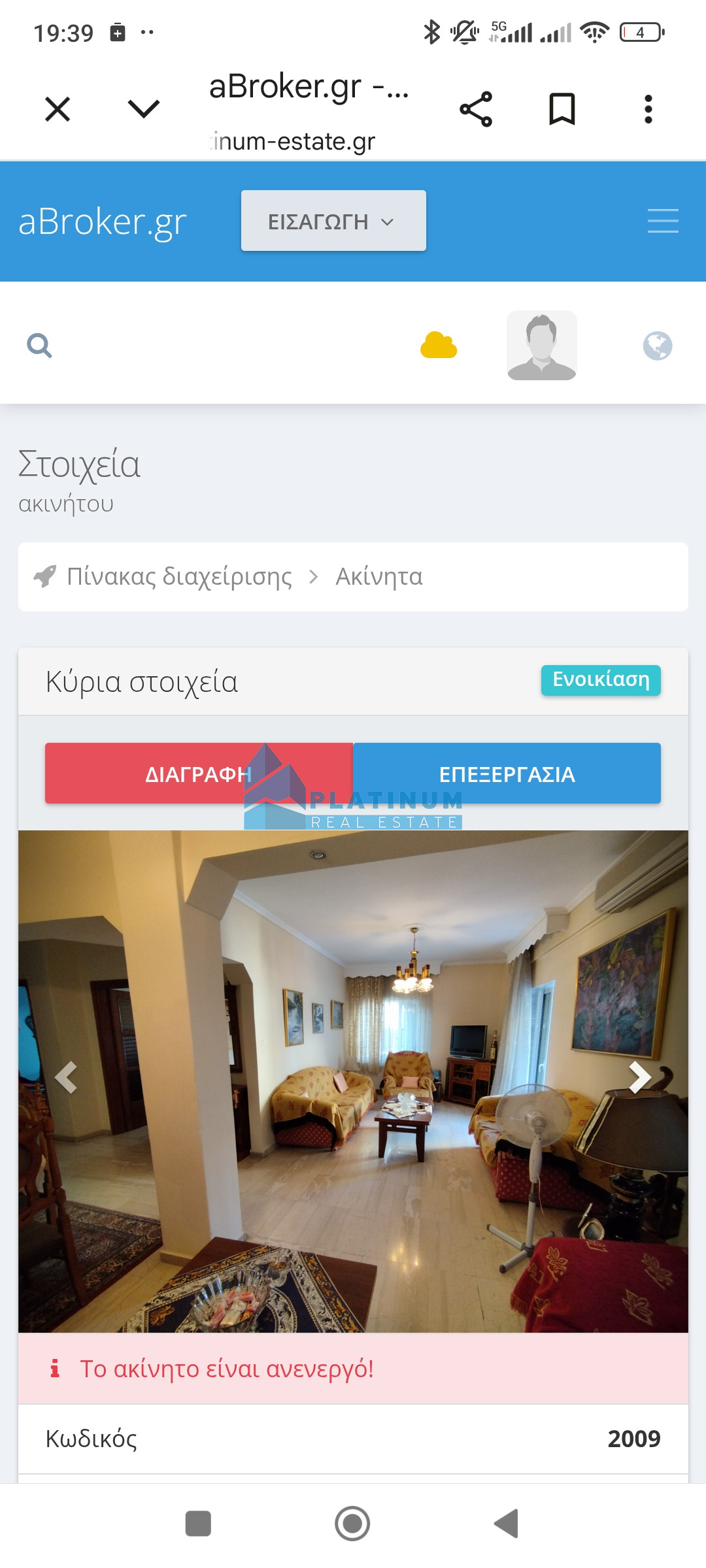Tap the yellow cloud icon

pyautogui.click(x=439, y=345)
